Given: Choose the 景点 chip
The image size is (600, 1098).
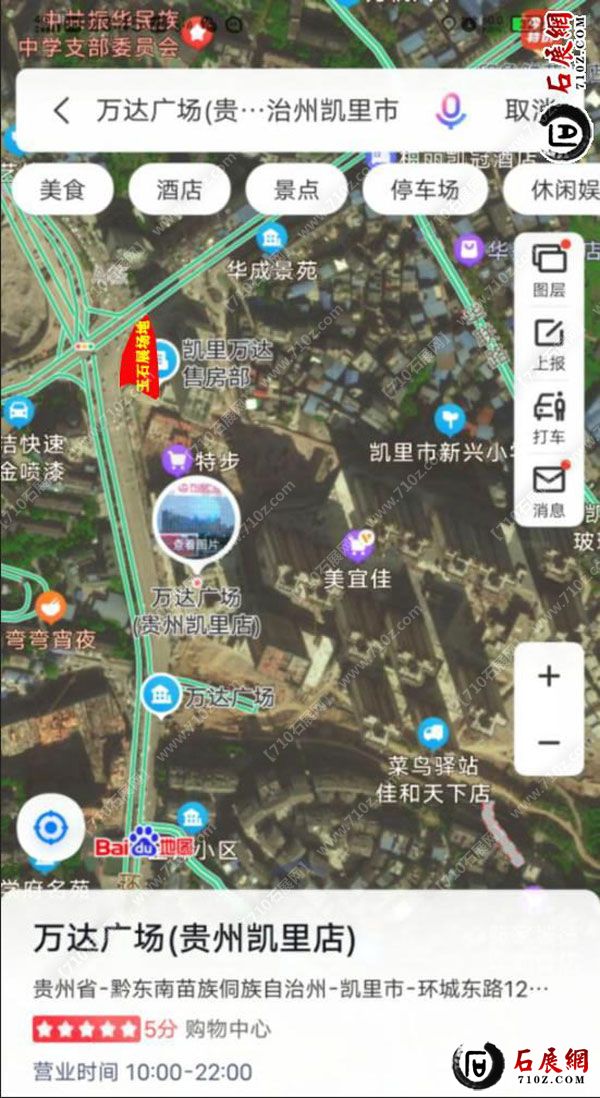Looking at the screenshot, I should [296, 190].
